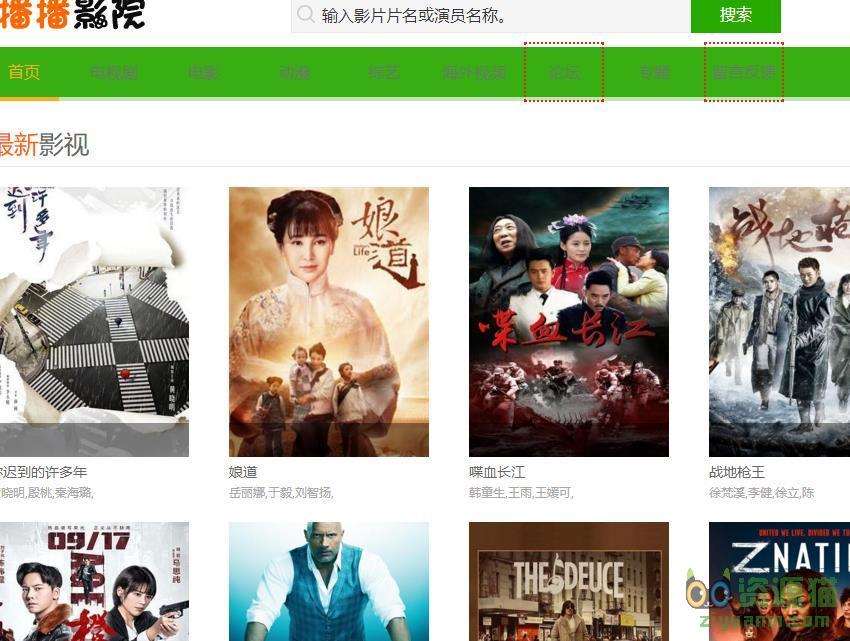Tap the search box for film or actor names
This screenshot has height=641, width=850.
[490, 16]
